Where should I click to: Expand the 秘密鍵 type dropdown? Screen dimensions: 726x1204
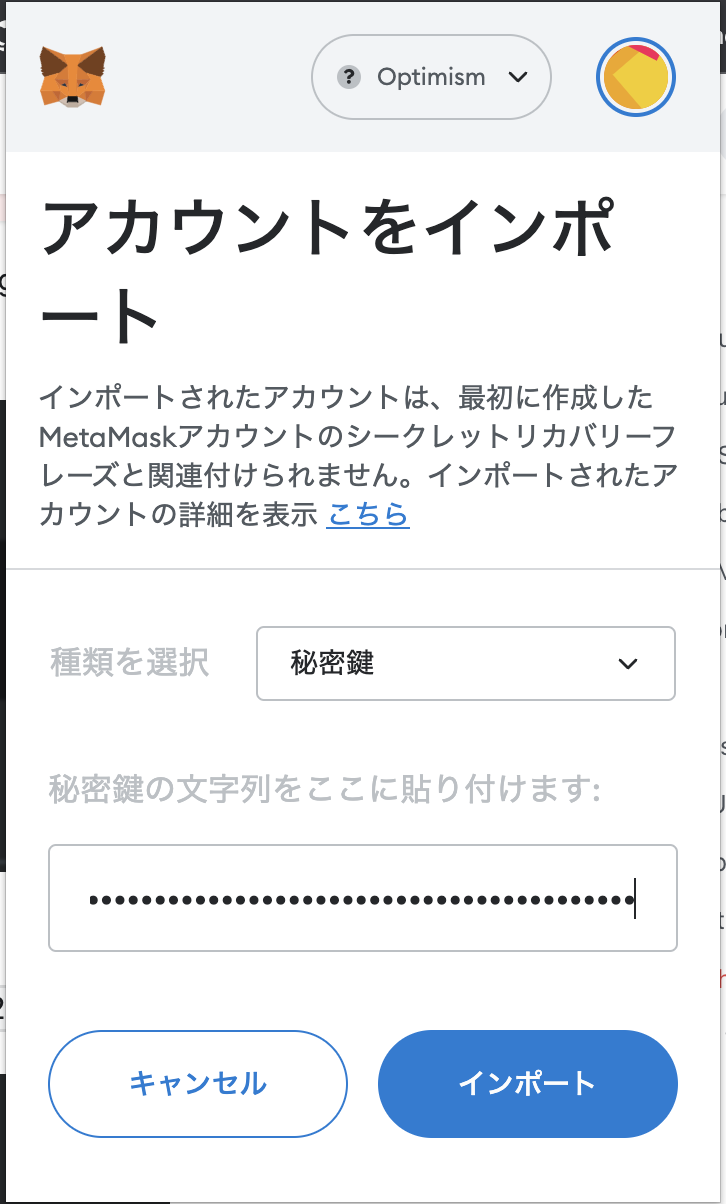[466, 663]
